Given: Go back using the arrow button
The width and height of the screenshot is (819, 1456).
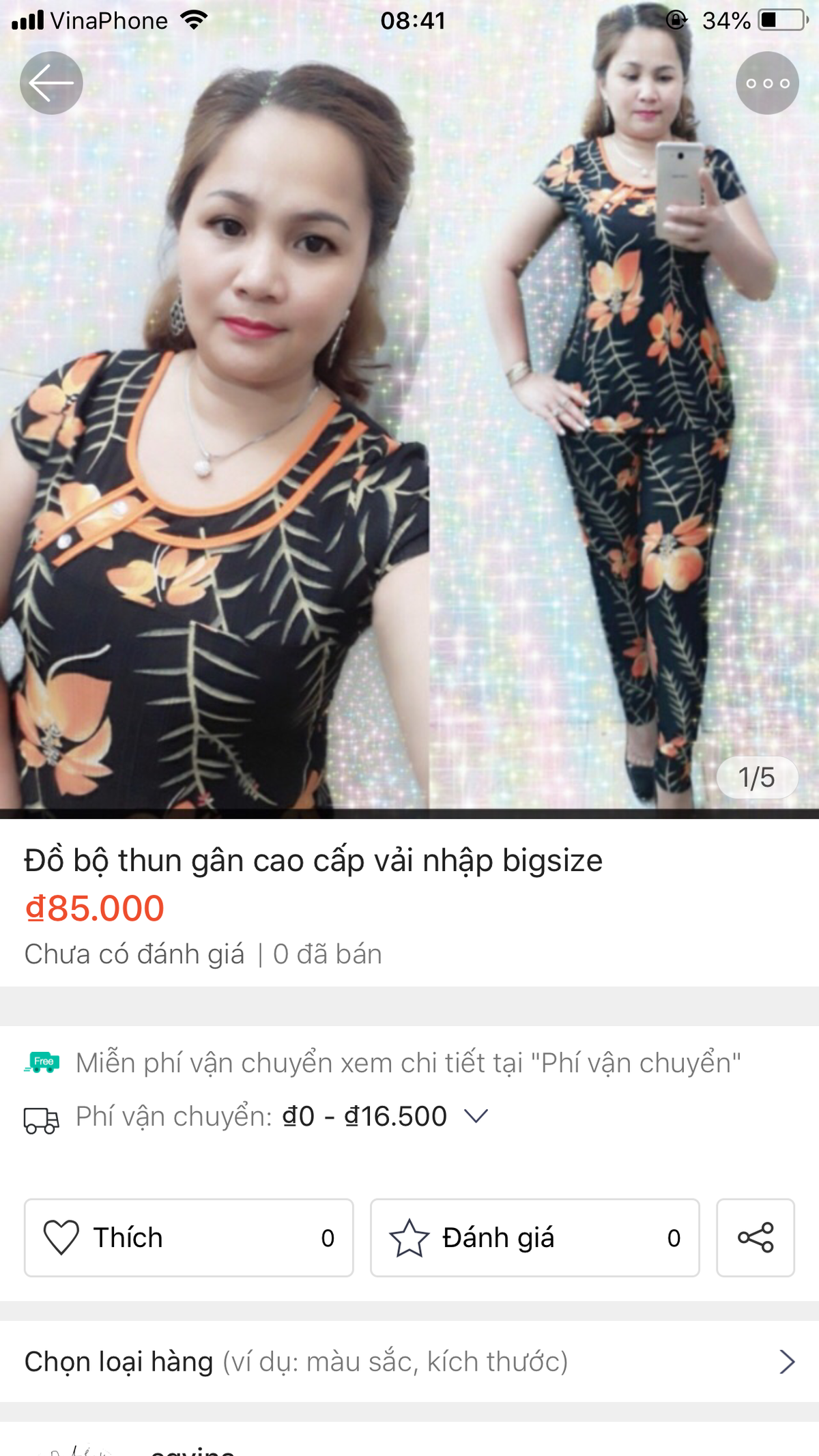Looking at the screenshot, I should [x=51, y=83].
